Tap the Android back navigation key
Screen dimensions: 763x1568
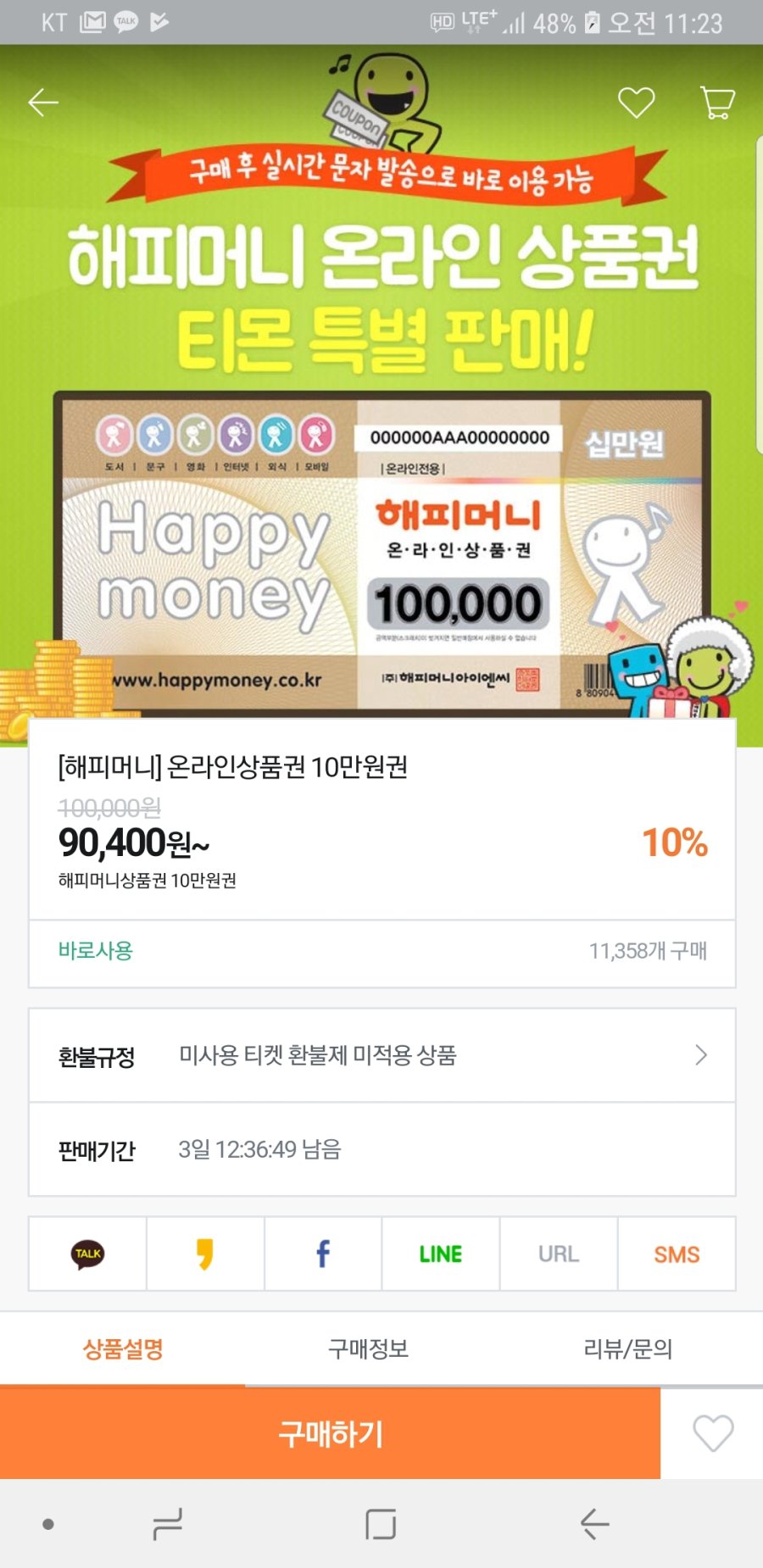(x=593, y=1524)
